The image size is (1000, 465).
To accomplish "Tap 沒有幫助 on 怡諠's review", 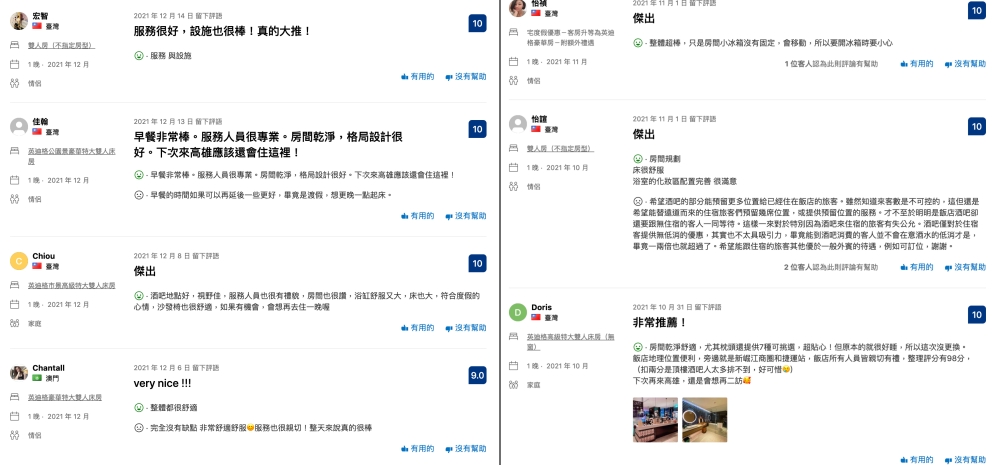I will (964, 267).
